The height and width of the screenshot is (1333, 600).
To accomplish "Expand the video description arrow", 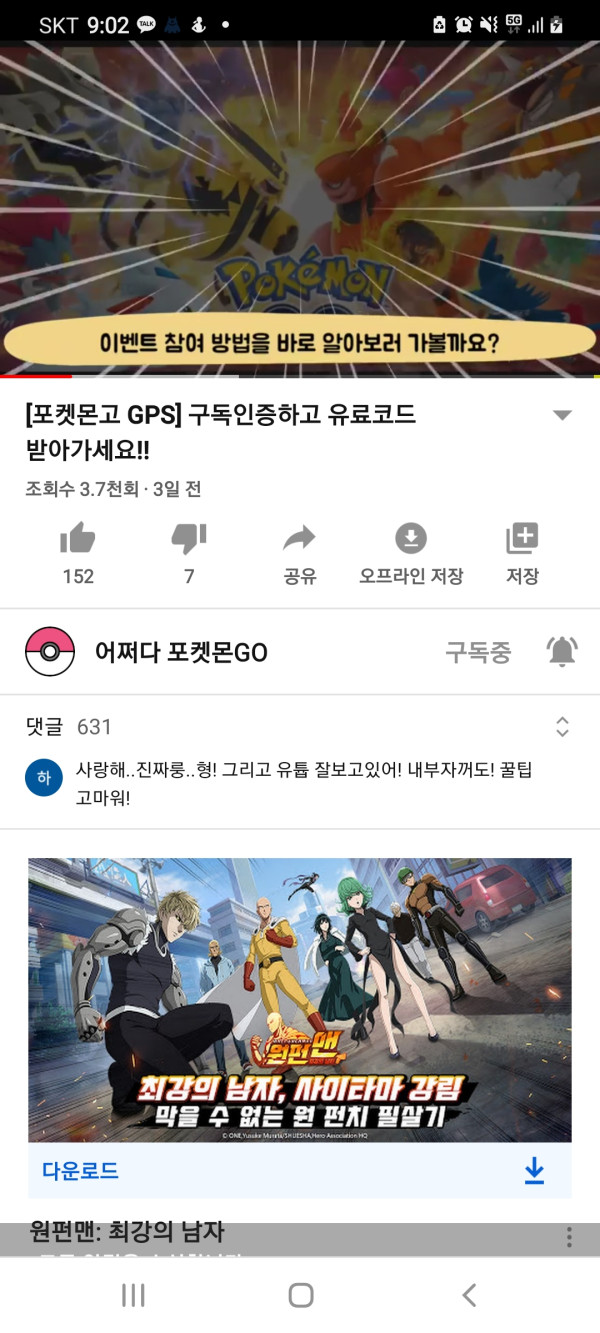I will tap(562, 415).
